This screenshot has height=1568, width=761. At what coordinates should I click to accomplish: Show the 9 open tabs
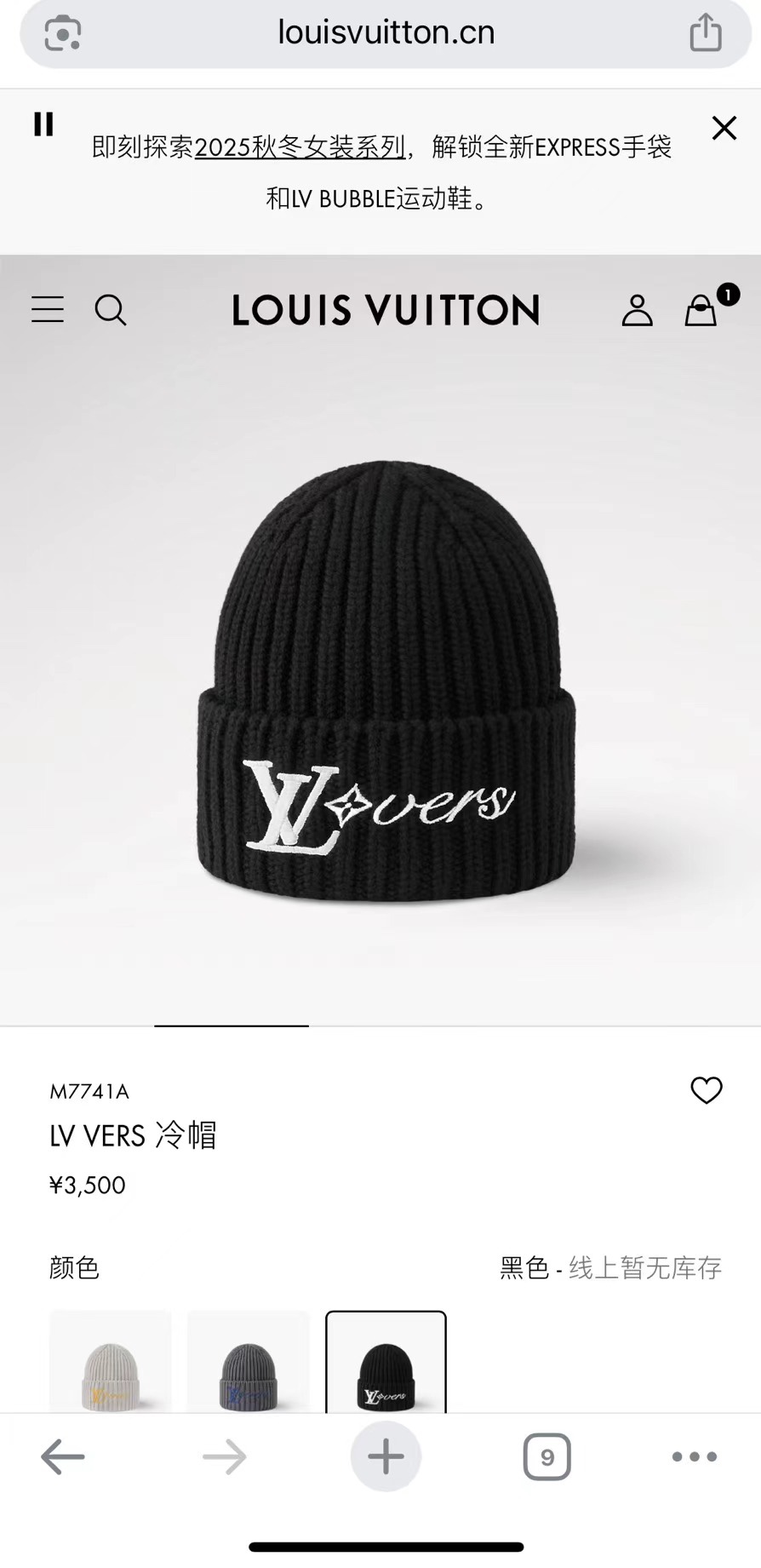pyautogui.click(x=546, y=1457)
